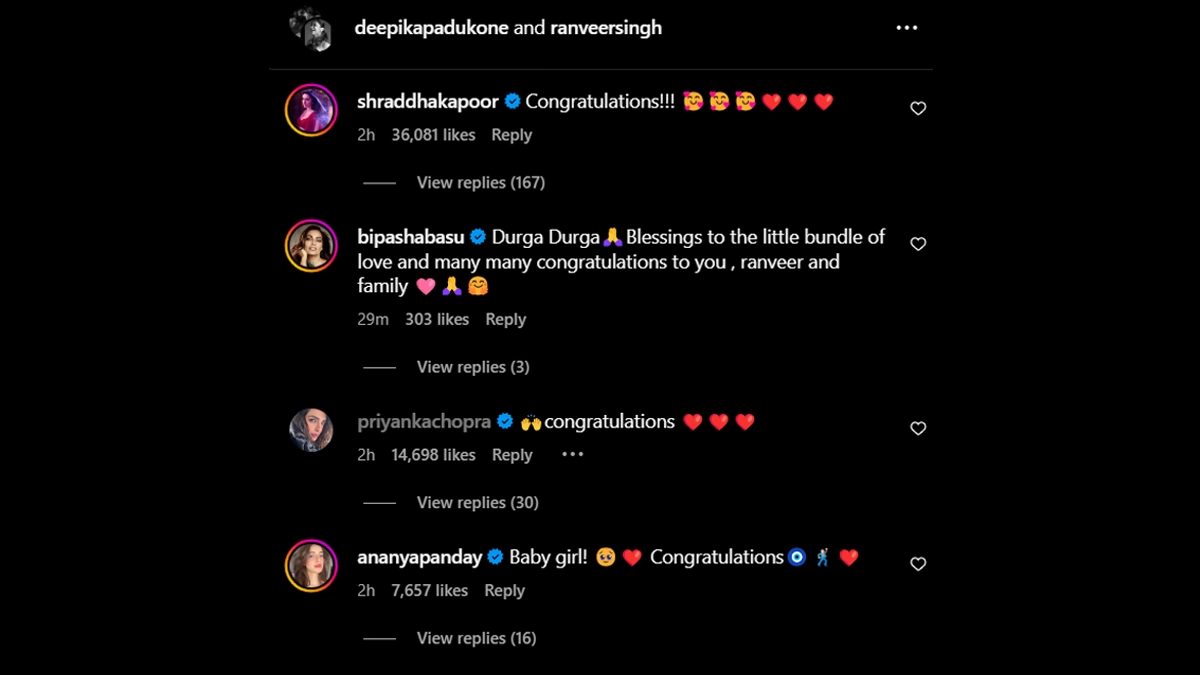Screen dimensions: 1200x675
Task: Open more options on priyankachopra's comment
Action: tap(572, 455)
